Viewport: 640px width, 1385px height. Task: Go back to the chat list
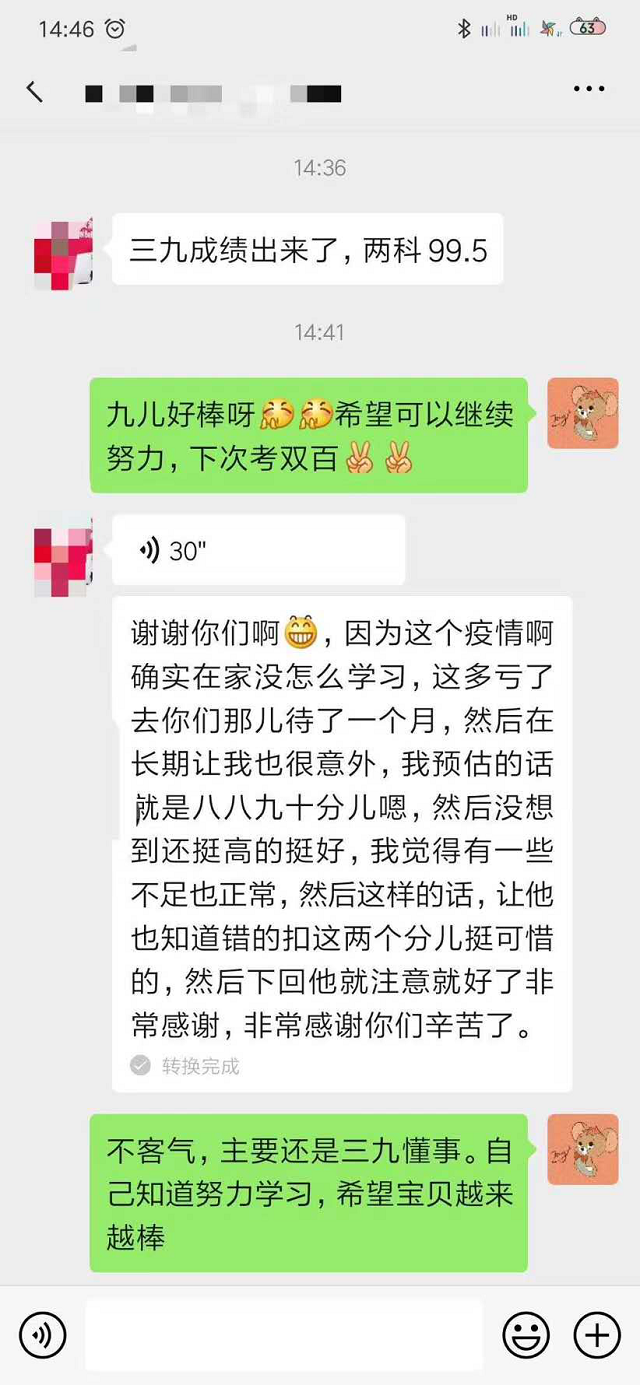[35, 91]
